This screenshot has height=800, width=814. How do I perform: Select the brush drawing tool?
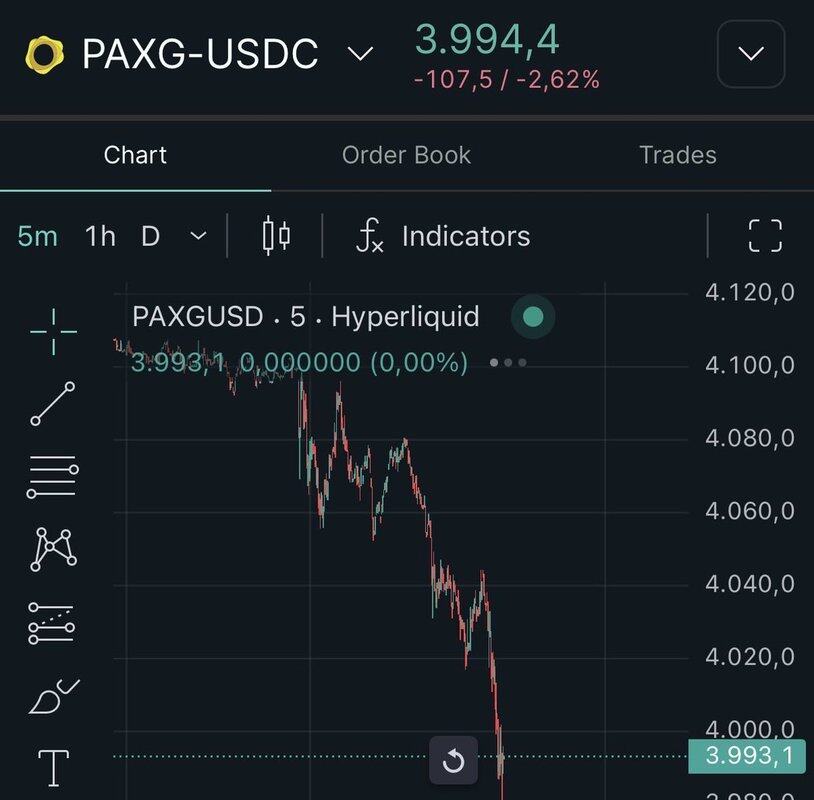[53, 696]
